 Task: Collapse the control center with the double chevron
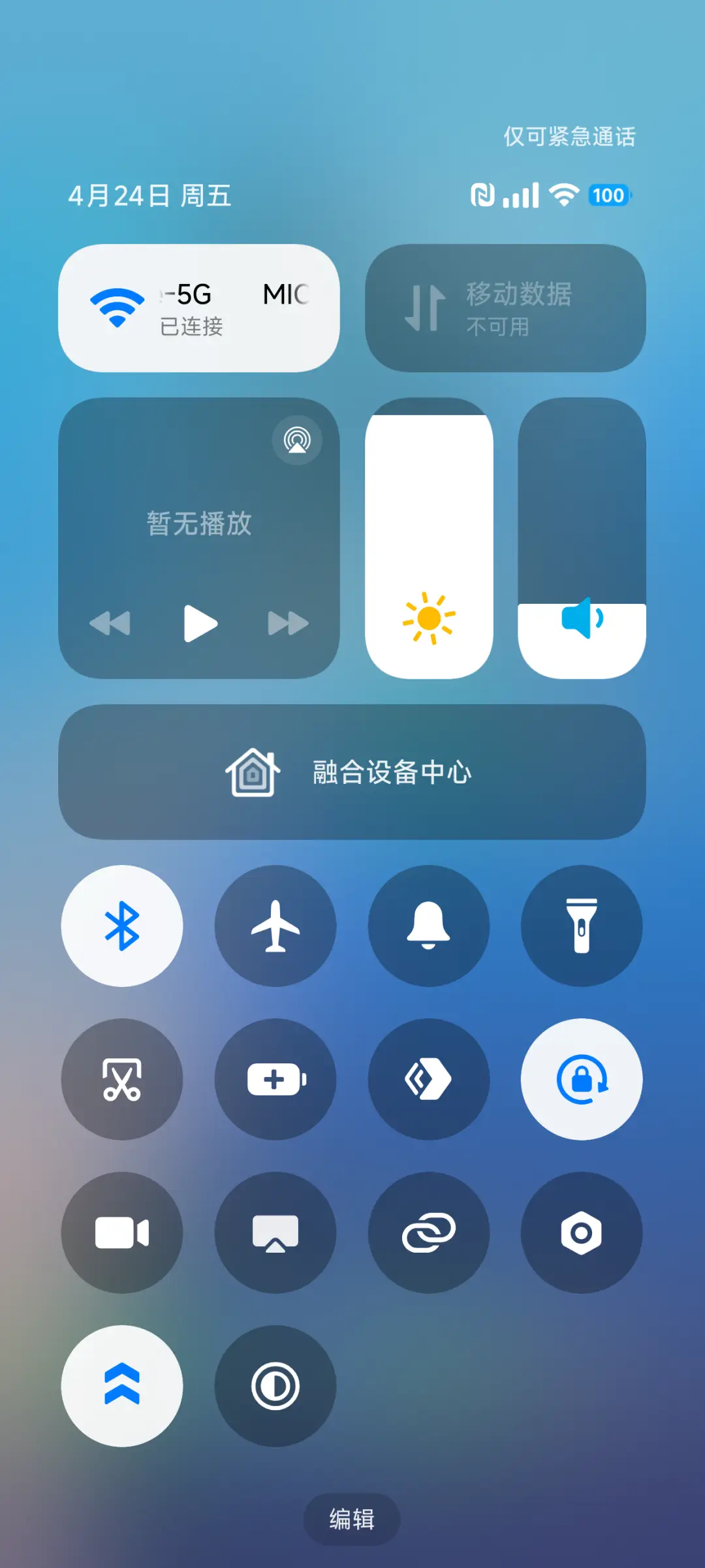(122, 1385)
